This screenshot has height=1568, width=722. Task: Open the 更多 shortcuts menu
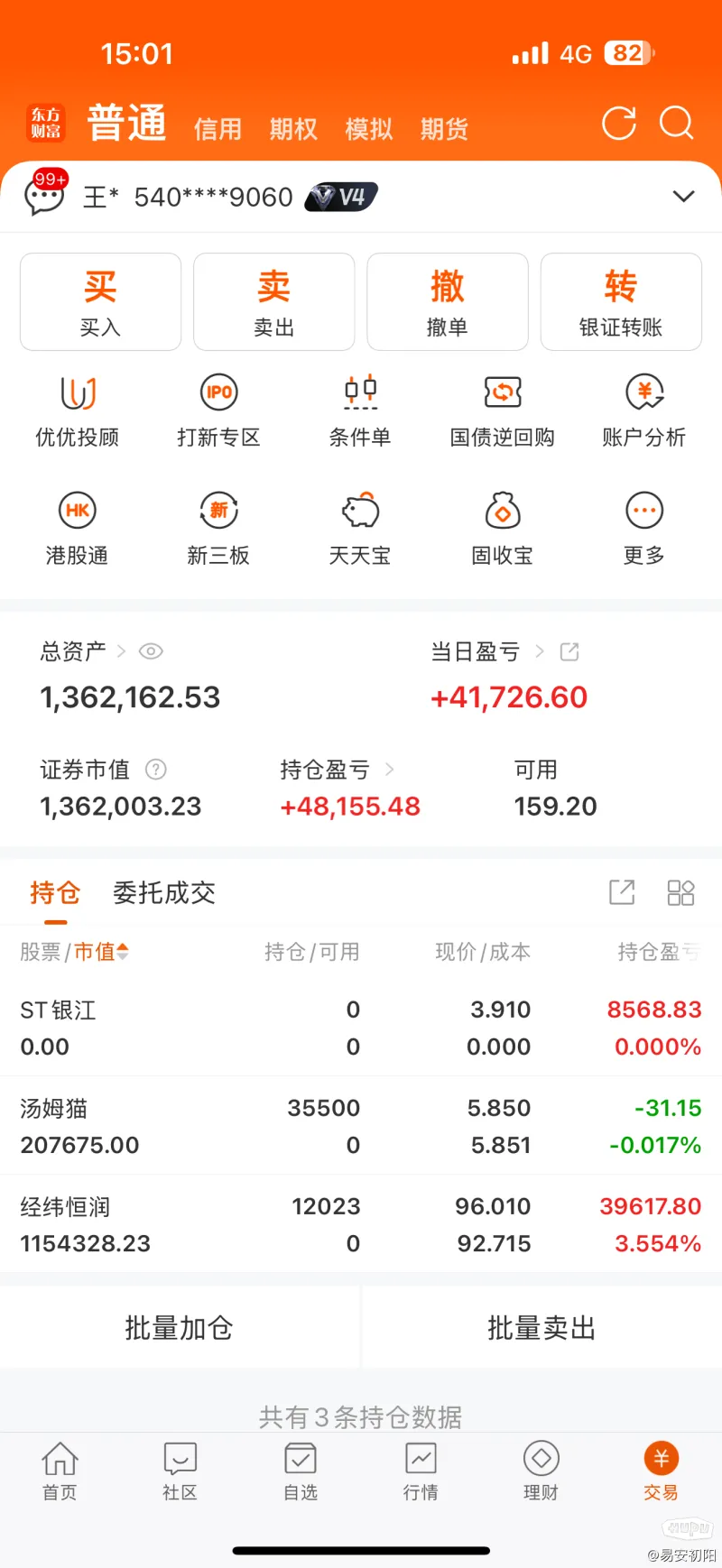coord(644,530)
